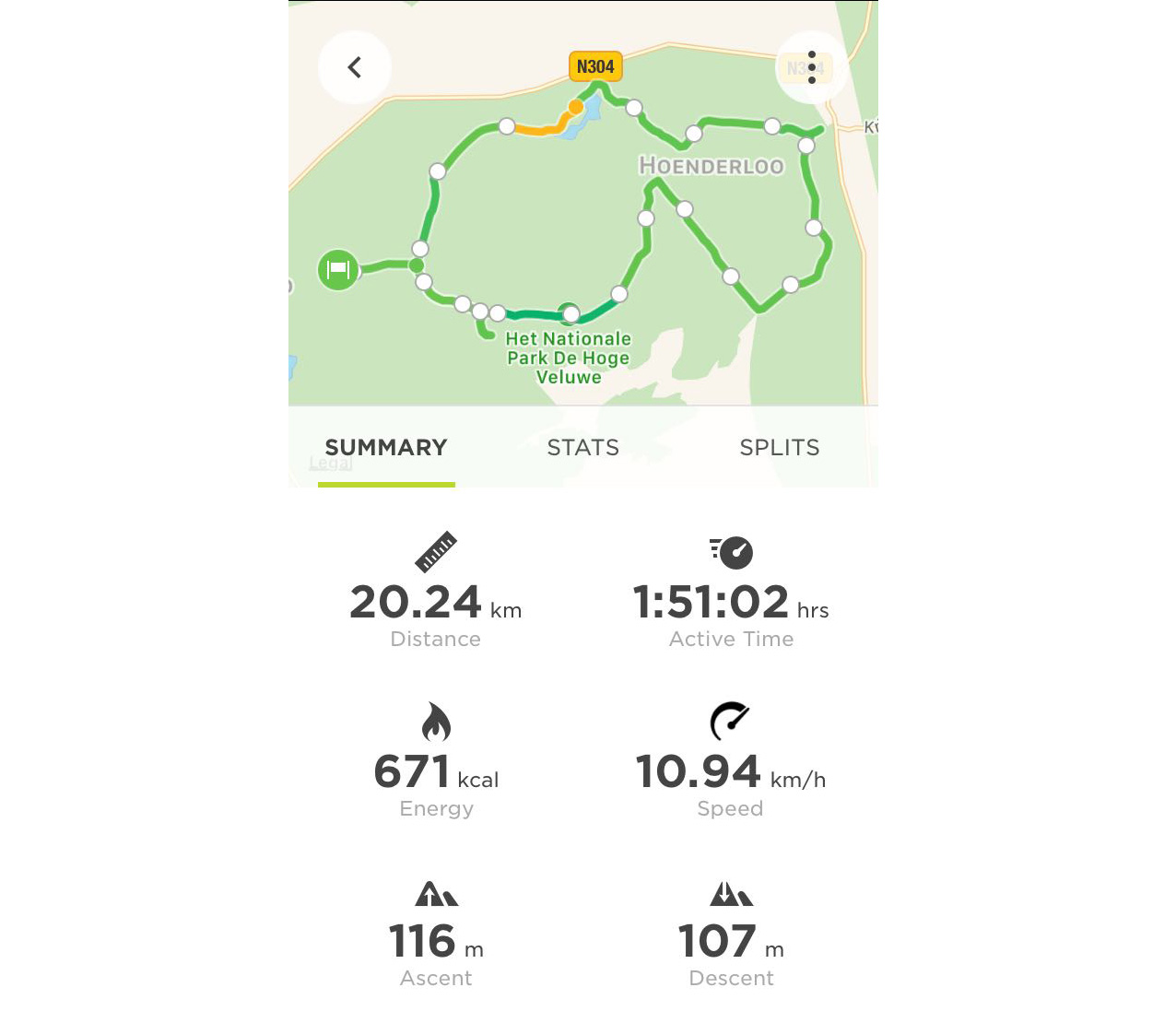This screenshot has width=1176, height=1011.
Task: Switch to the Splits tab
Action: (x=779, y=448)
